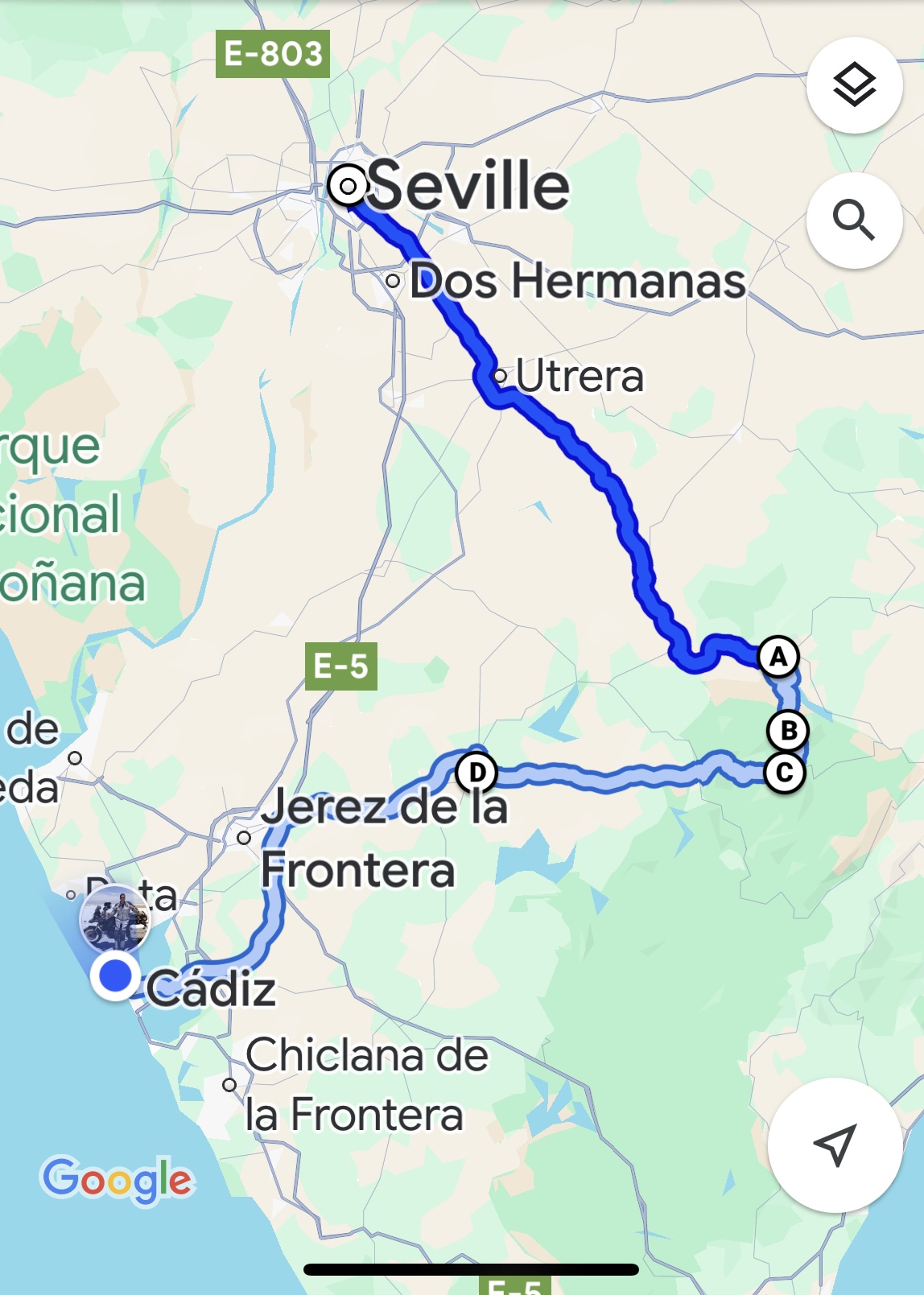The height and width of the screenshot is (1295, 924).
Task: Recenter map on current location
Action: click(x=835, y=1144)
